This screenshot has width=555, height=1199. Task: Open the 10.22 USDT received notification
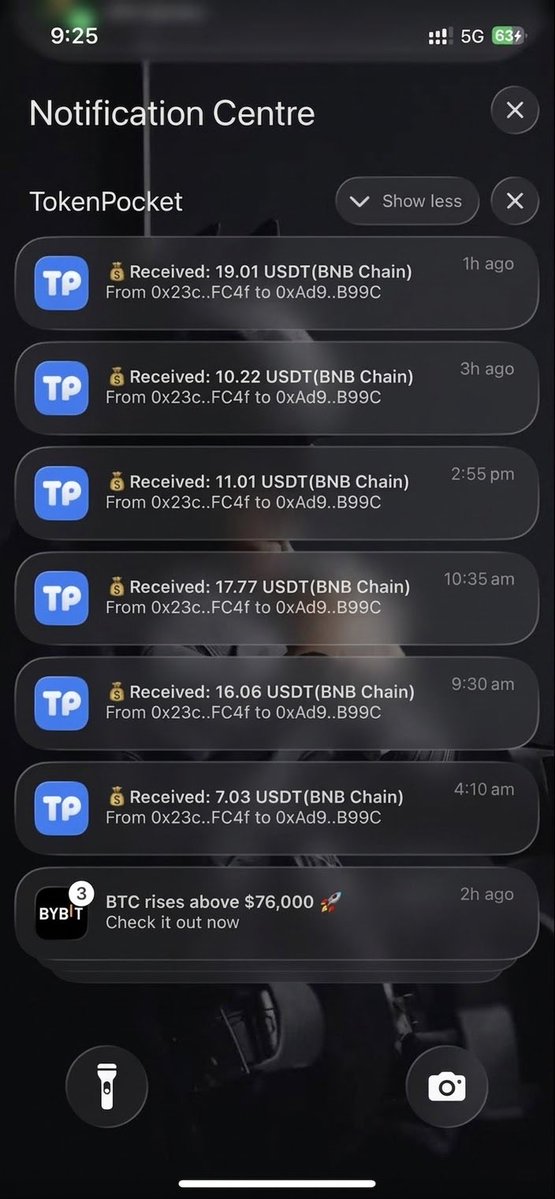point(277,388)
